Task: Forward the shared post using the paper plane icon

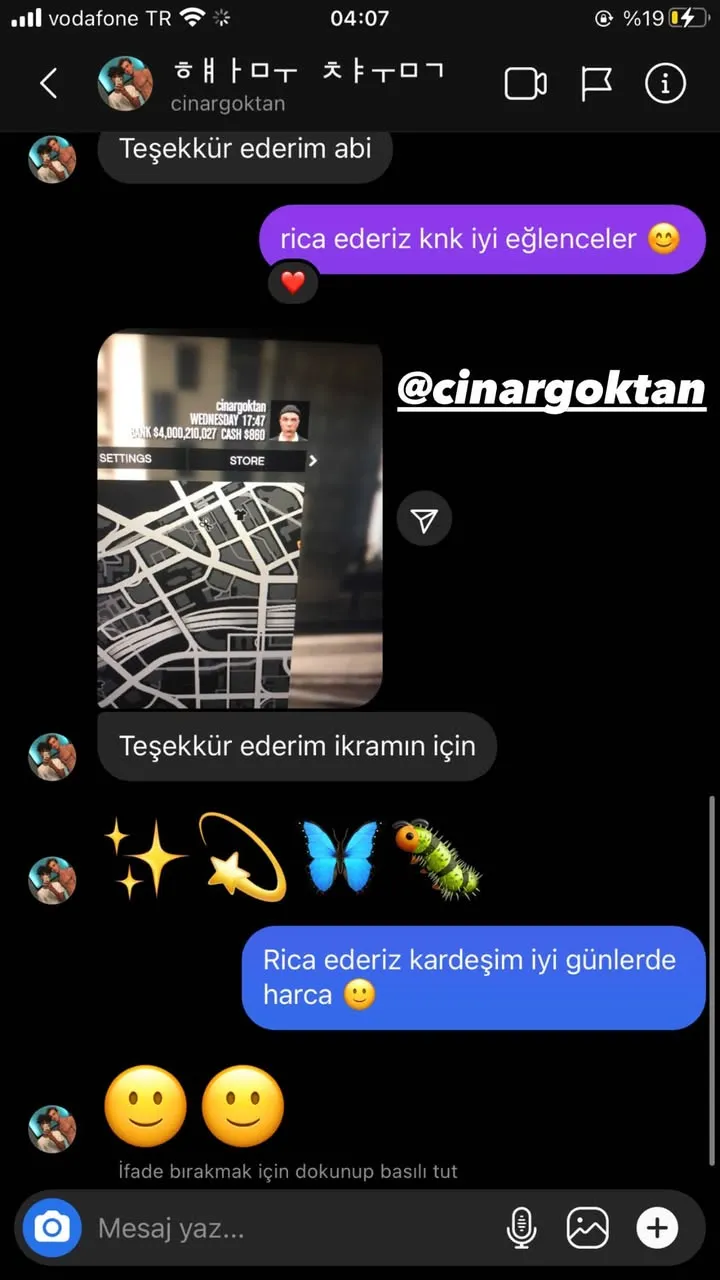Action: (424, 518)
